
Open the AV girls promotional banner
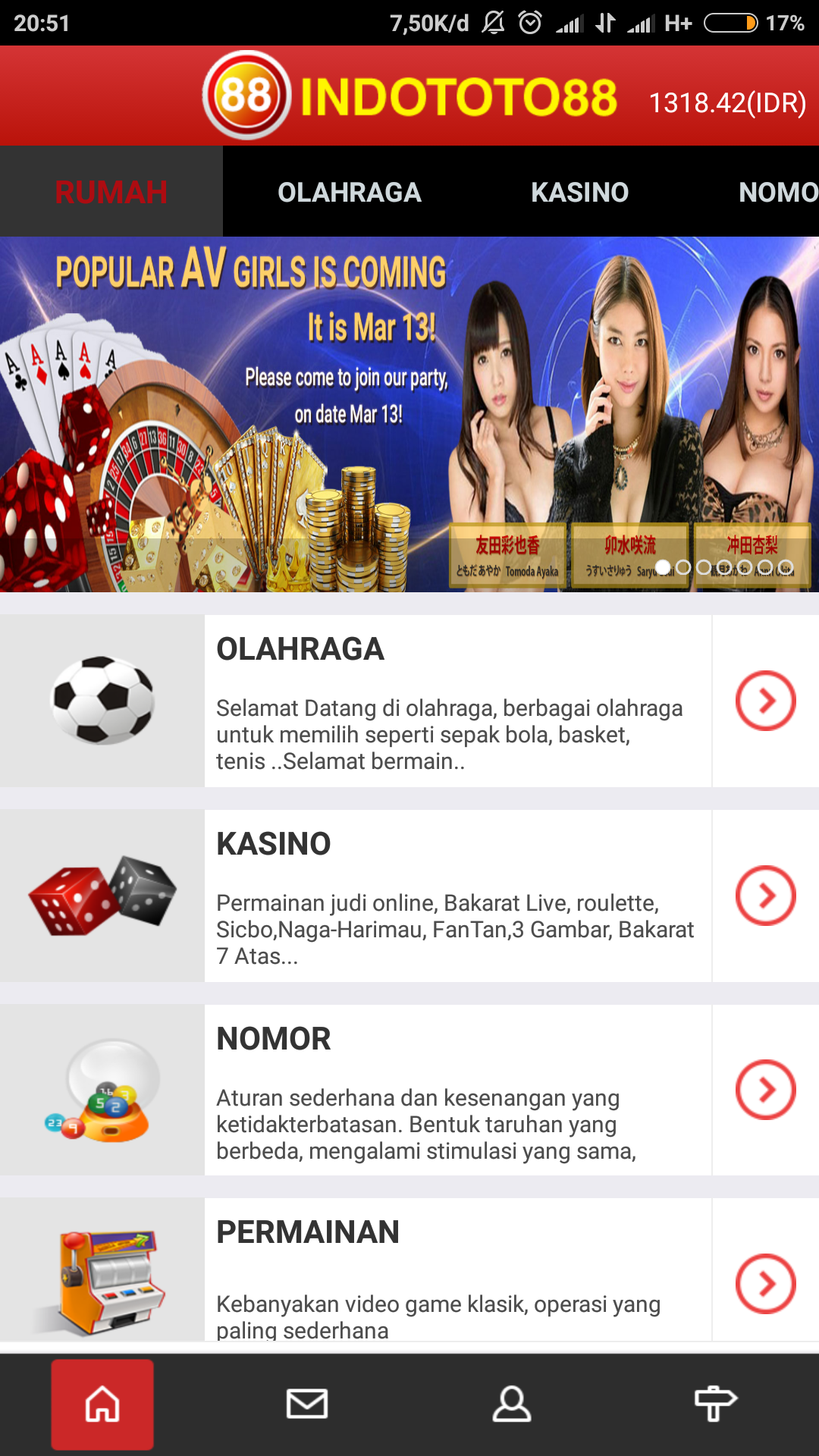tap(409, 414)
